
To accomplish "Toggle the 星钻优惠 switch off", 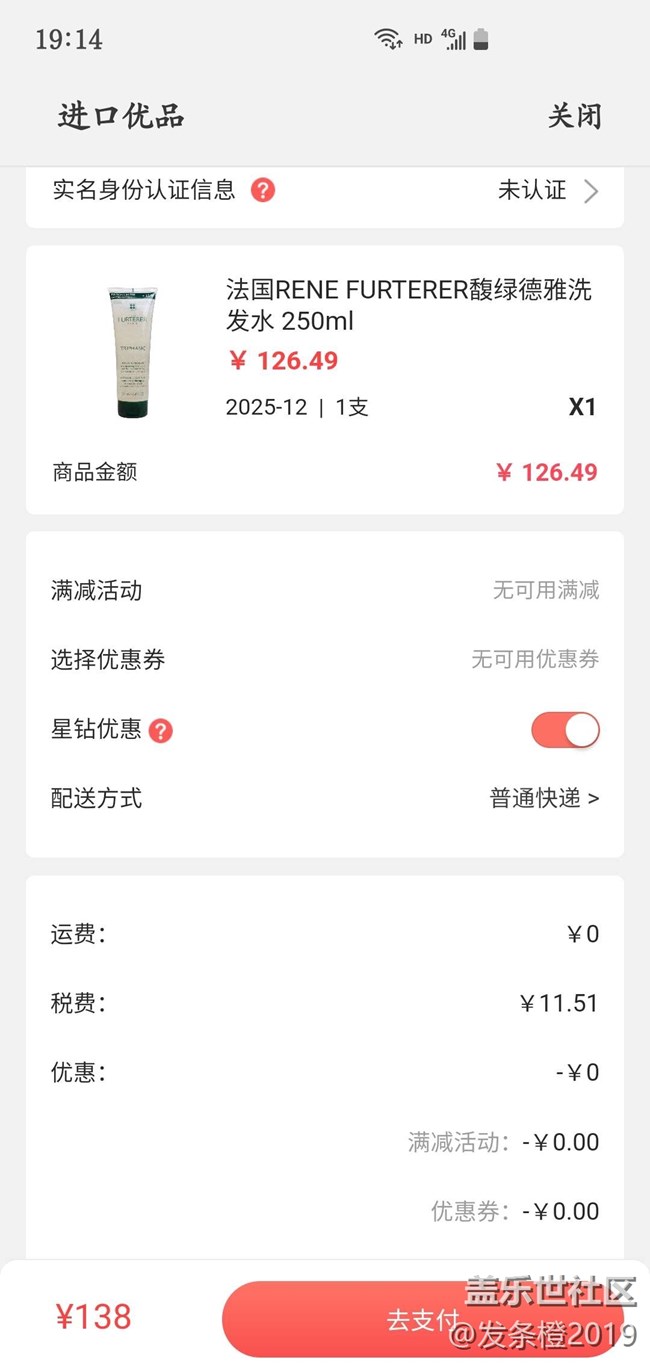I will coord(565,730).
